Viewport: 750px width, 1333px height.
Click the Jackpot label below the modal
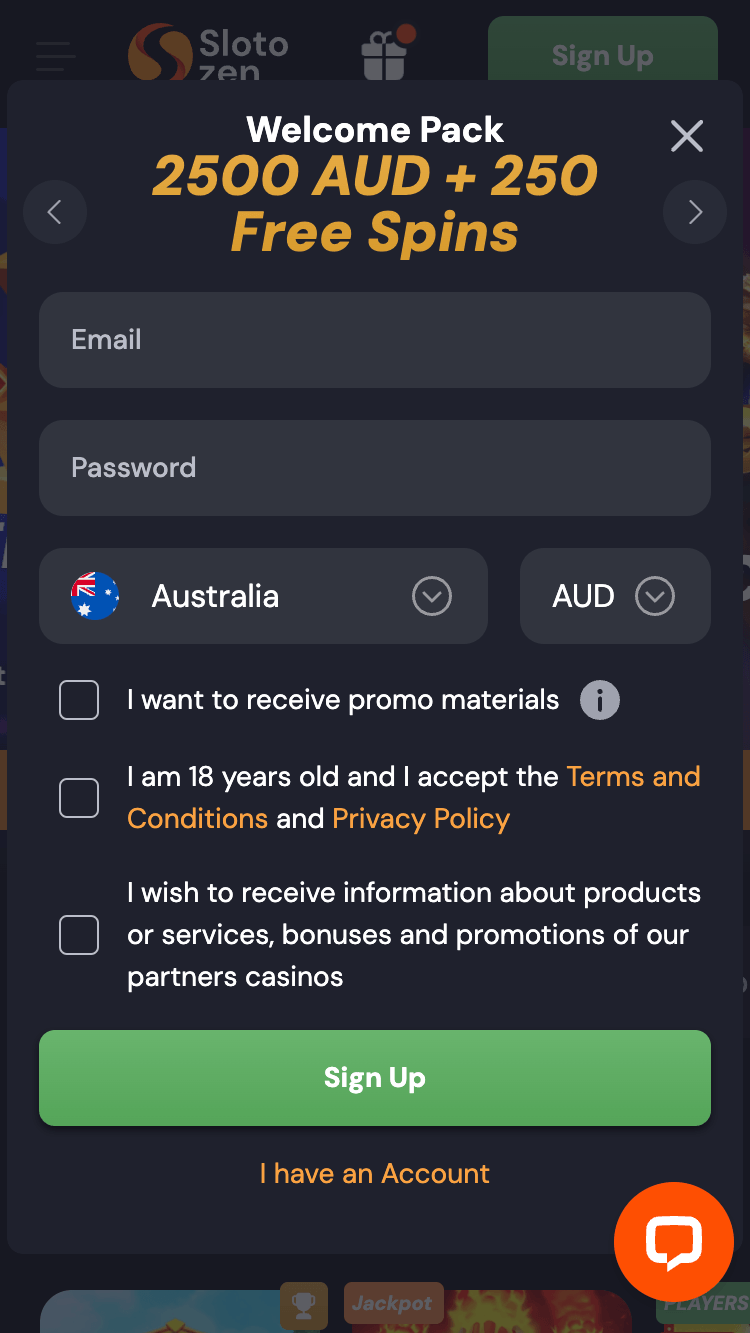pyautogui.click(x=393, y=1303)
